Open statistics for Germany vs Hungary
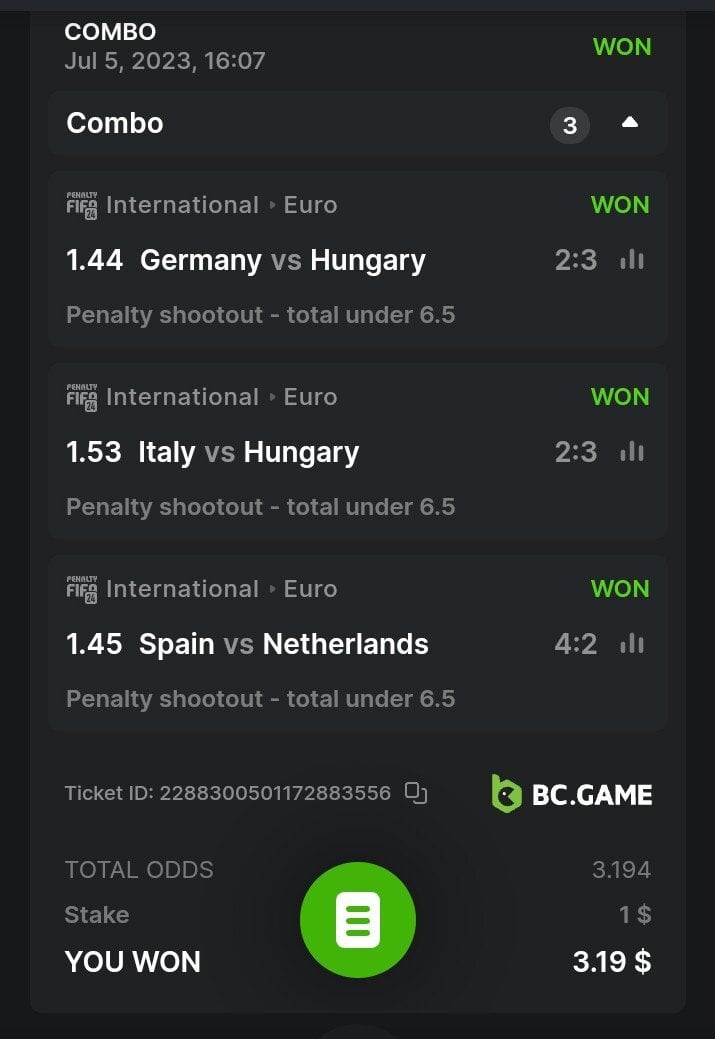The width and height of the screenshot is (715, 1039). coord(632,260)
